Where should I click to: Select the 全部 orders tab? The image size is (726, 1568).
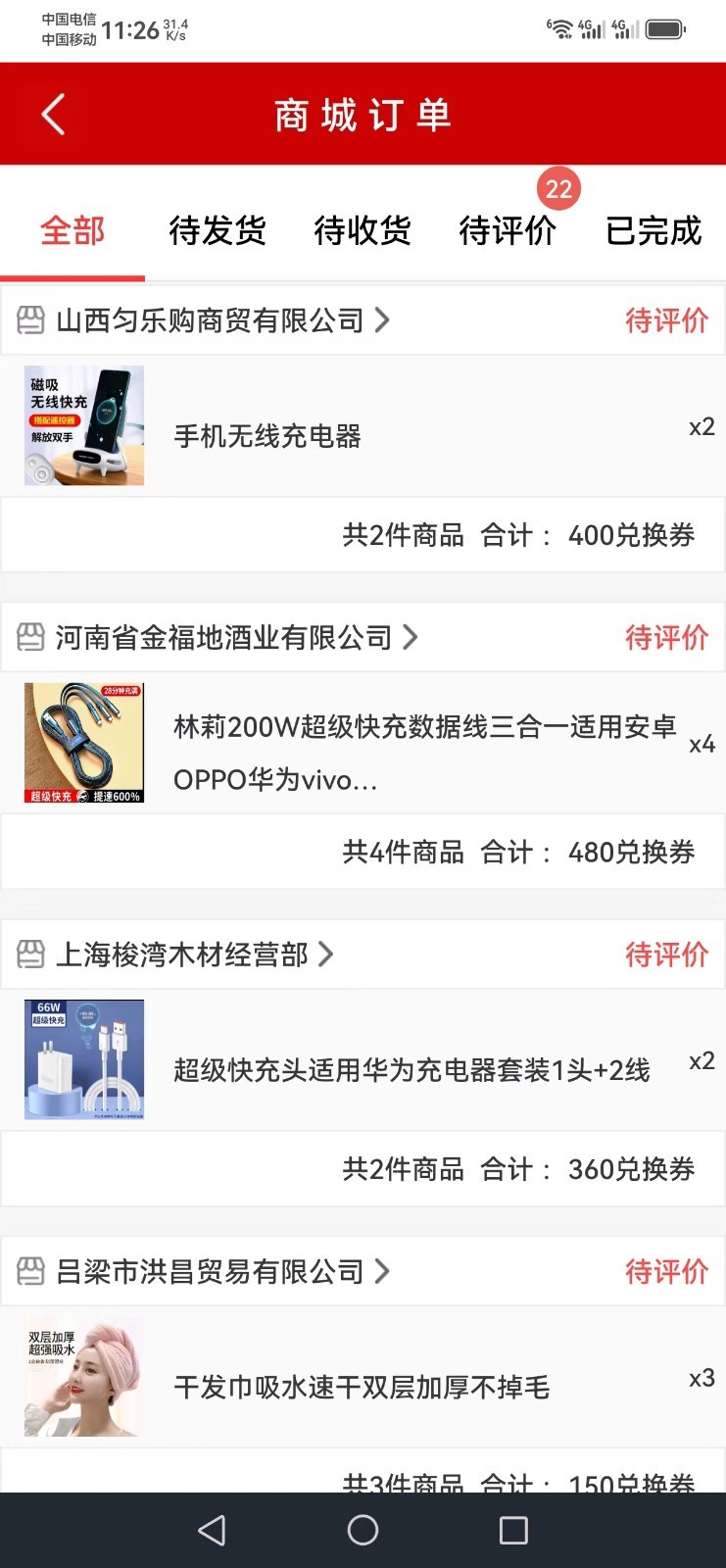pyautogui.click(x=73, y=231)
